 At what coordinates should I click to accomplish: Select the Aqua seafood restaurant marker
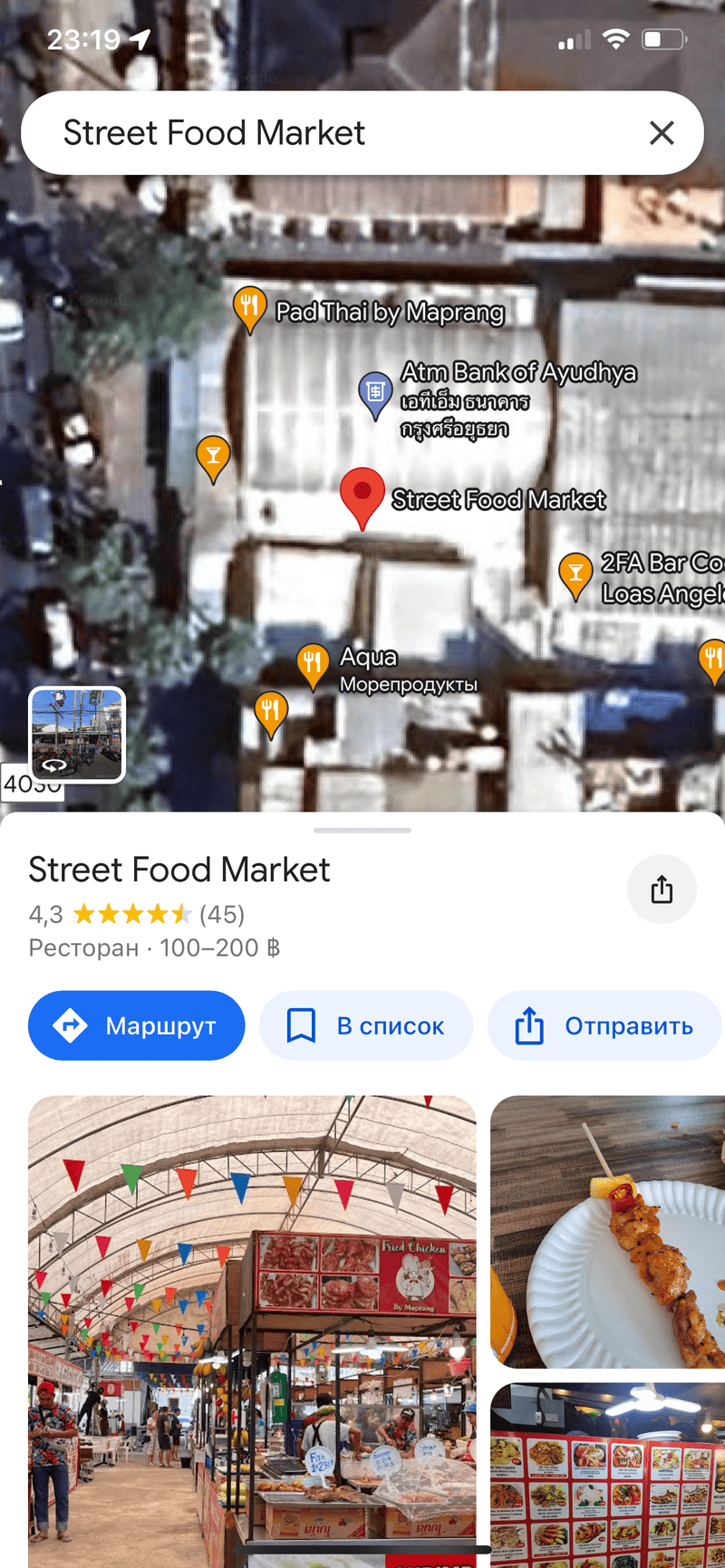click(x=313, y=662)
